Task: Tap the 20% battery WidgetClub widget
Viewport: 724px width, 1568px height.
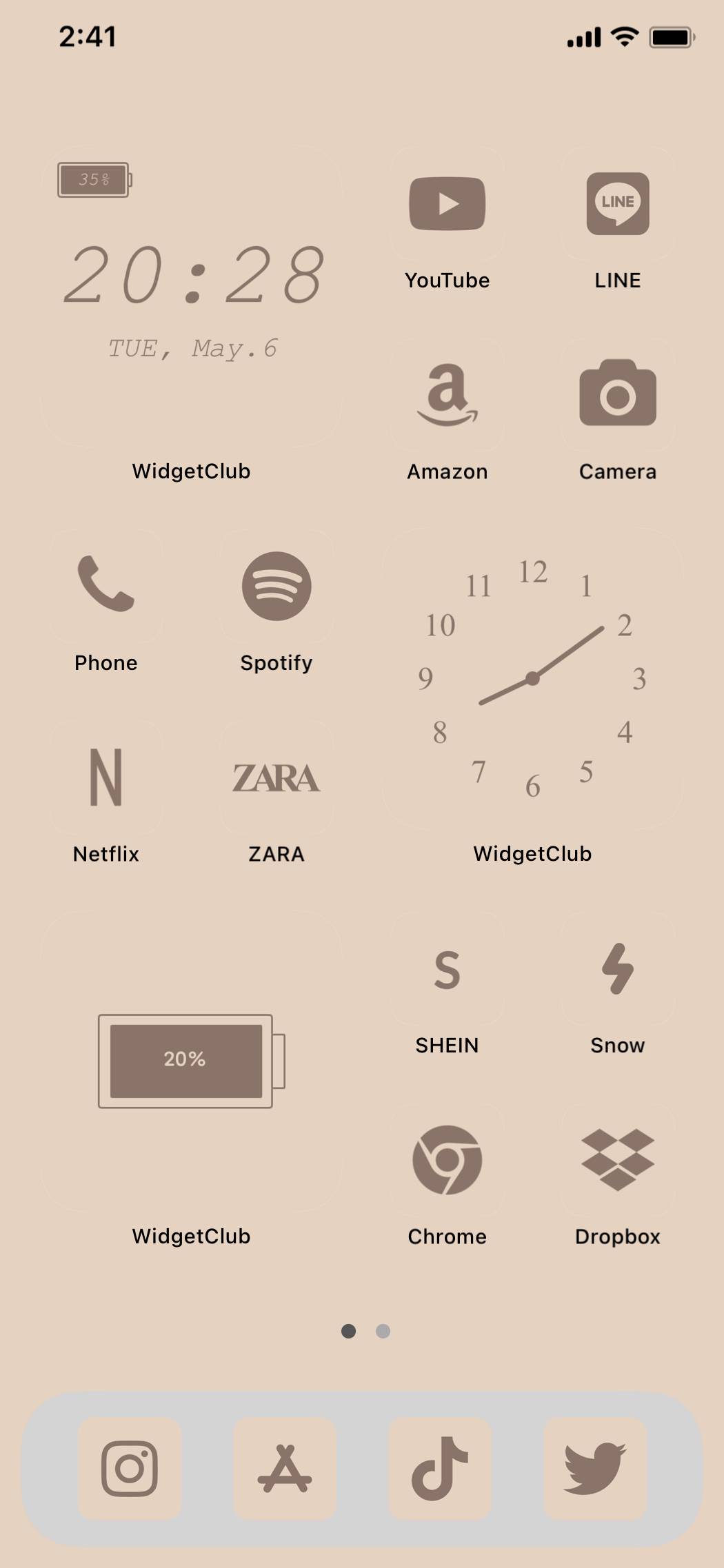Action: (x=191, y=1061)
